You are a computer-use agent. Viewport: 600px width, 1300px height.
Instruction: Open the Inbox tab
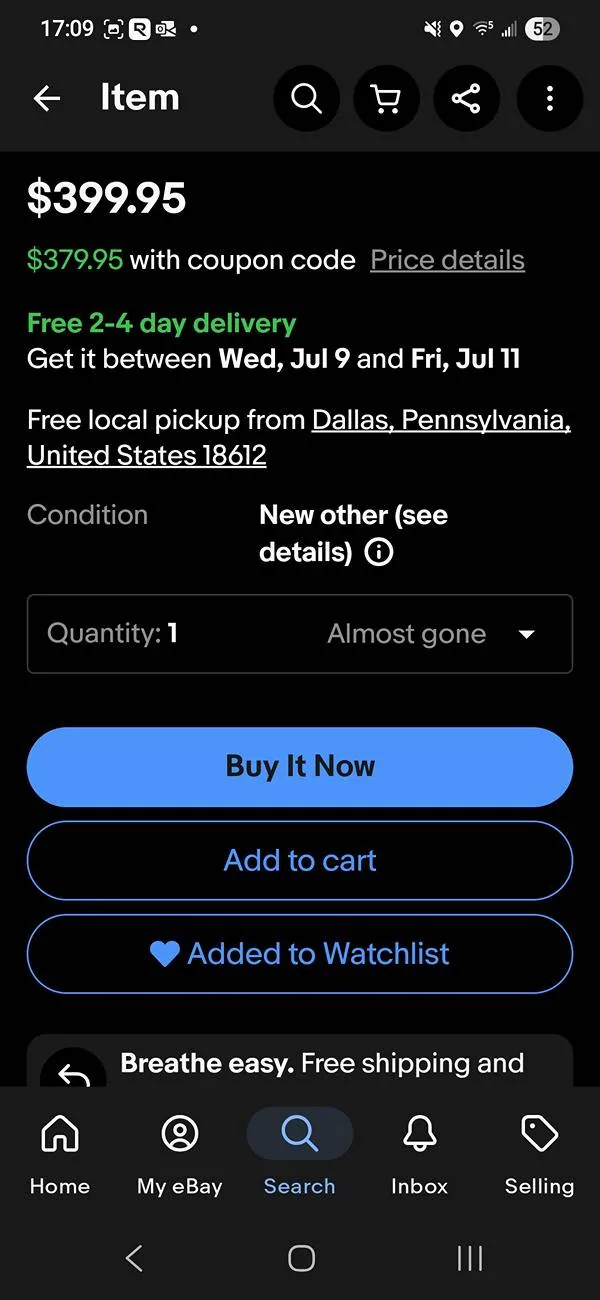tap(420, 1155)
